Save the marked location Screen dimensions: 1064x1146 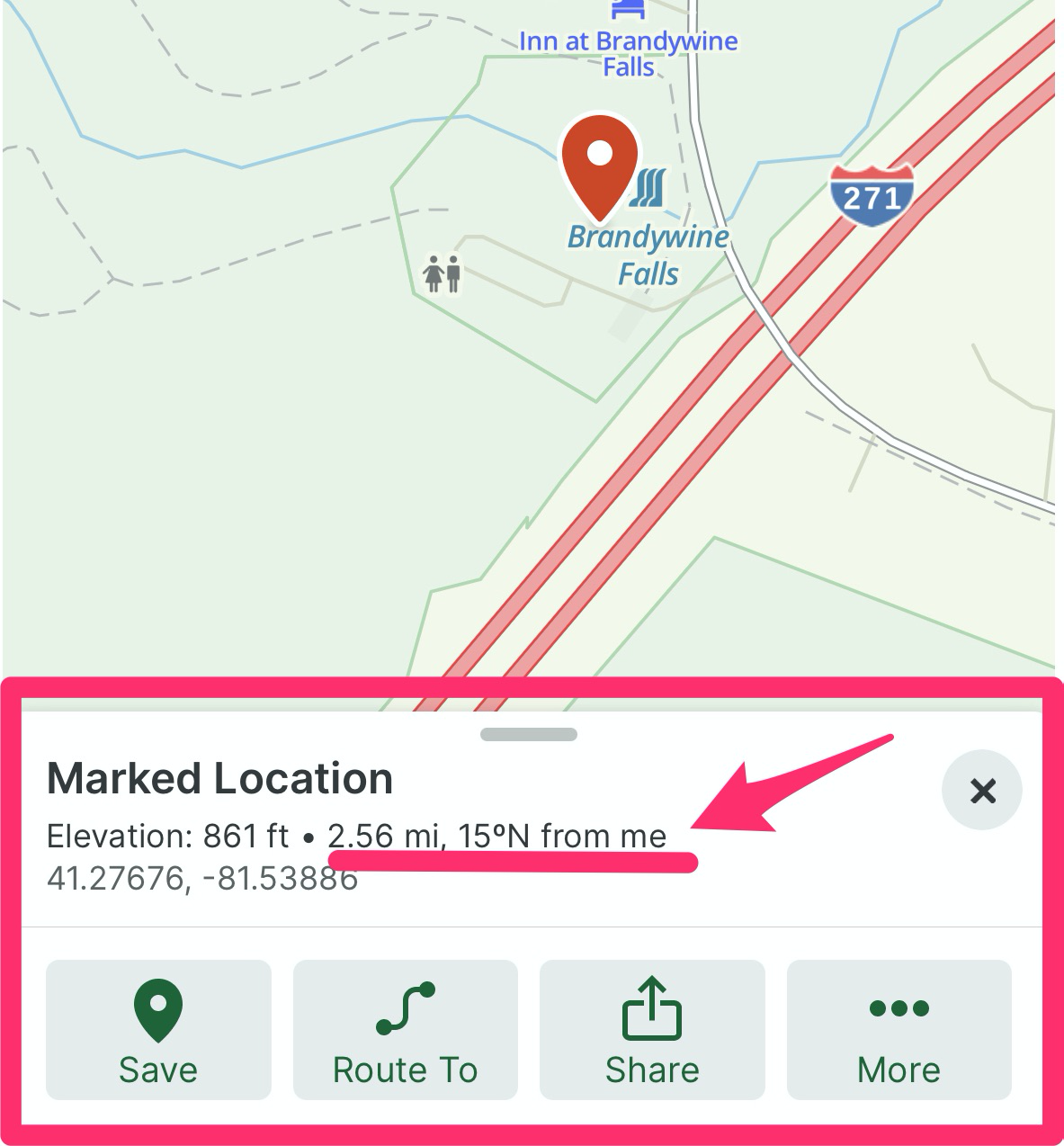(158, 1029)
